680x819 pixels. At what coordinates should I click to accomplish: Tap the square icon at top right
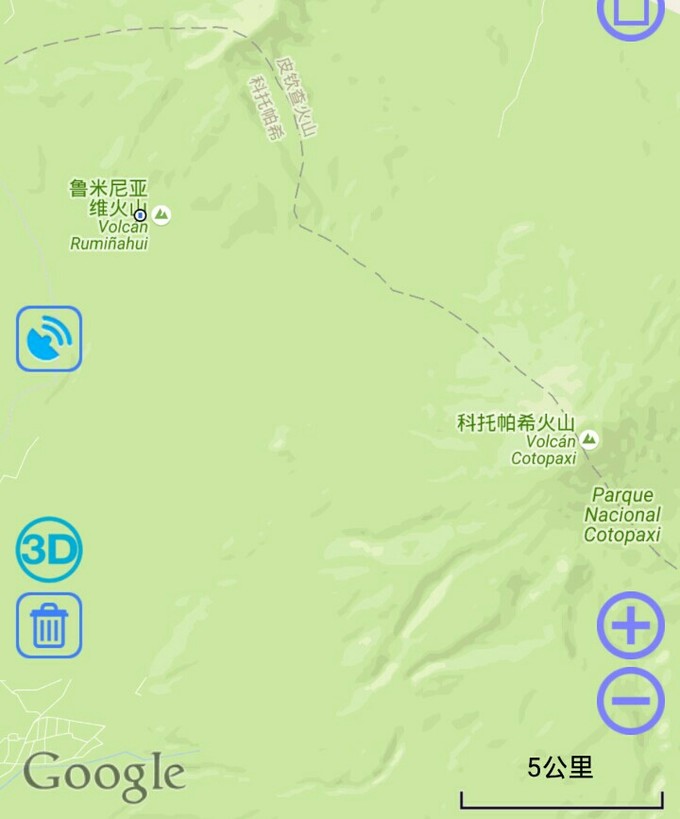[631, 12]
